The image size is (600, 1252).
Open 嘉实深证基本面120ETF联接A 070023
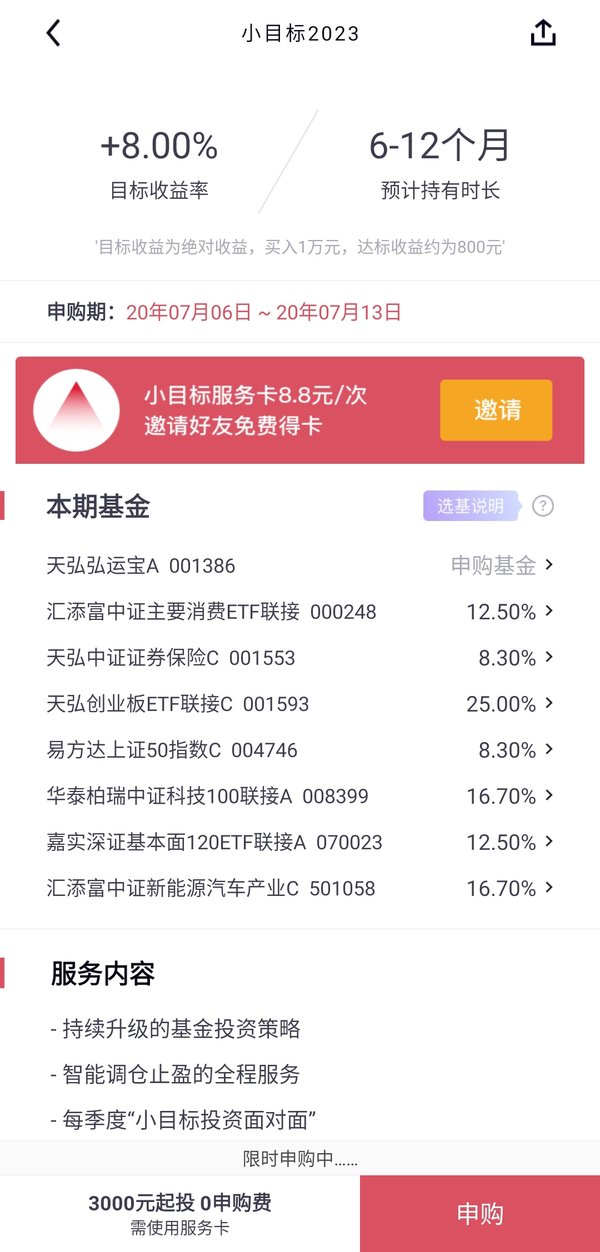tap(300, 842)
